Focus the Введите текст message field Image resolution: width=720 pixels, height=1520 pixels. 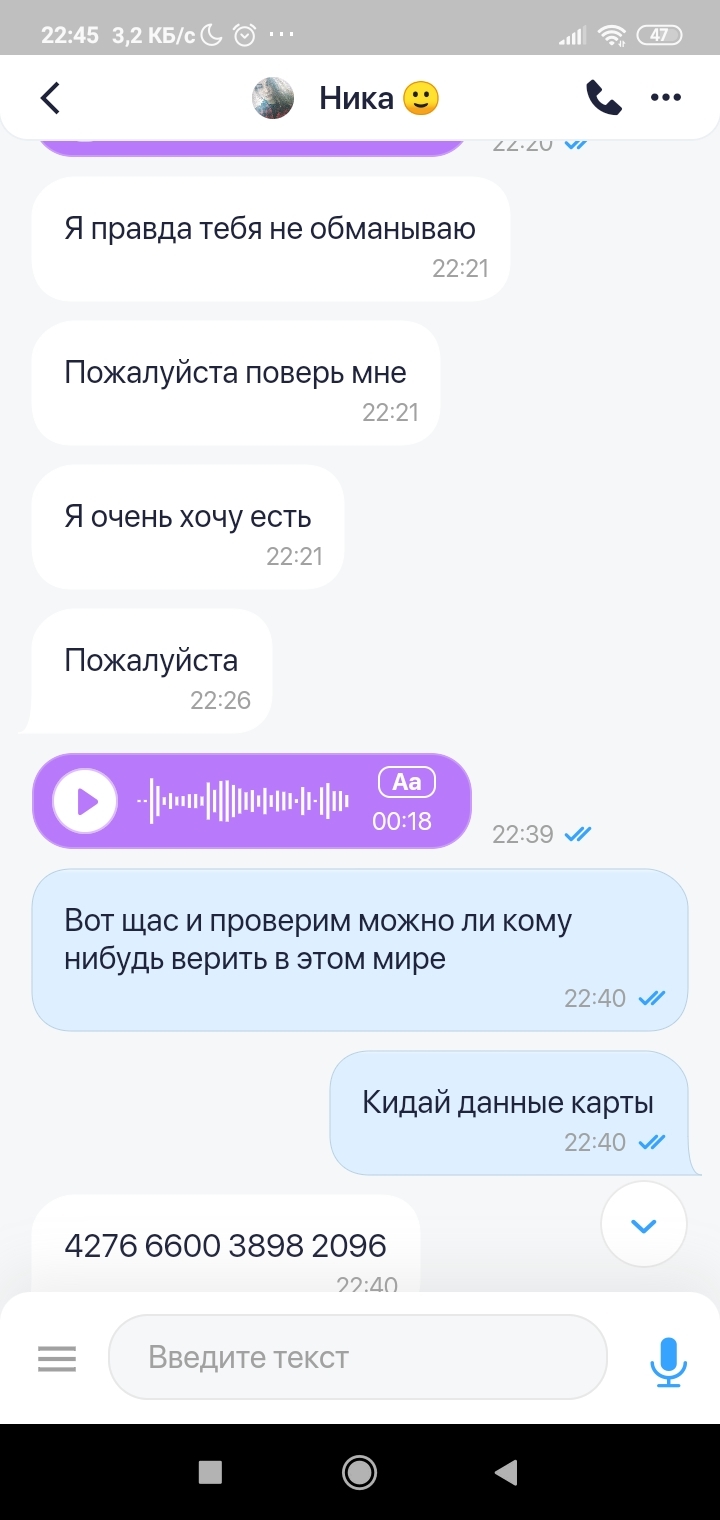click(357, 1358)
